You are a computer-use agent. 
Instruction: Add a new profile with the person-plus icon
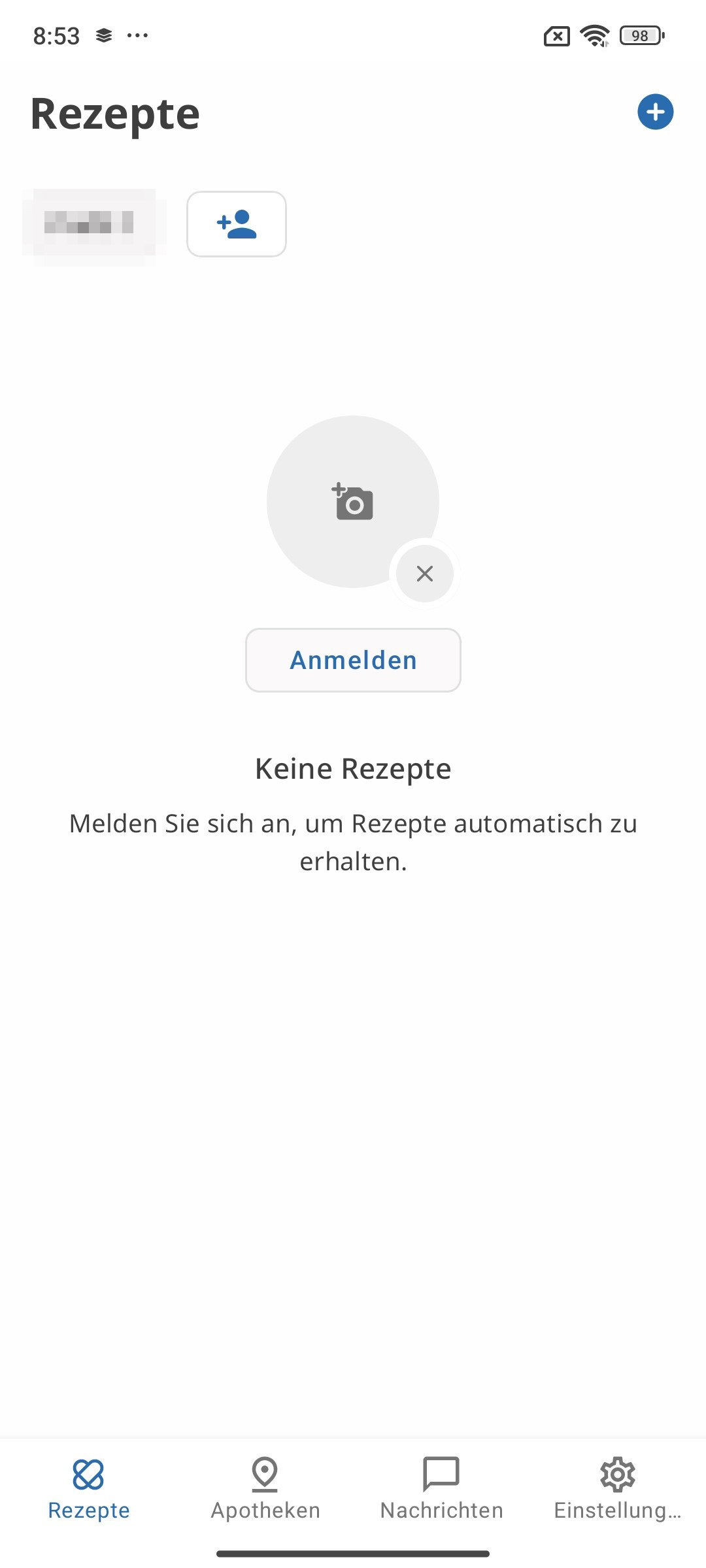click(x=237, y=224)
